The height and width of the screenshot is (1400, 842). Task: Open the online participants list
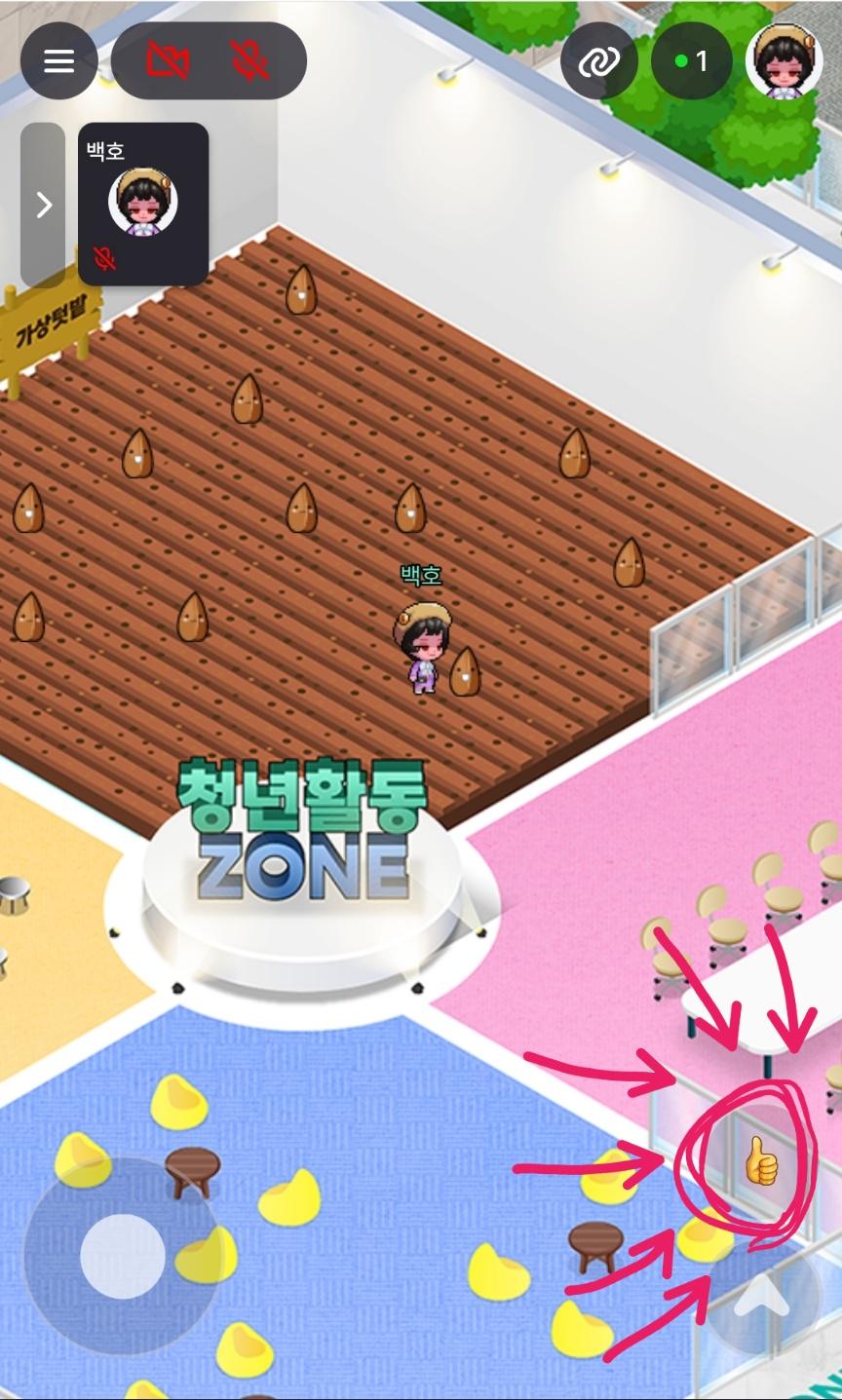tap(691, 62)
